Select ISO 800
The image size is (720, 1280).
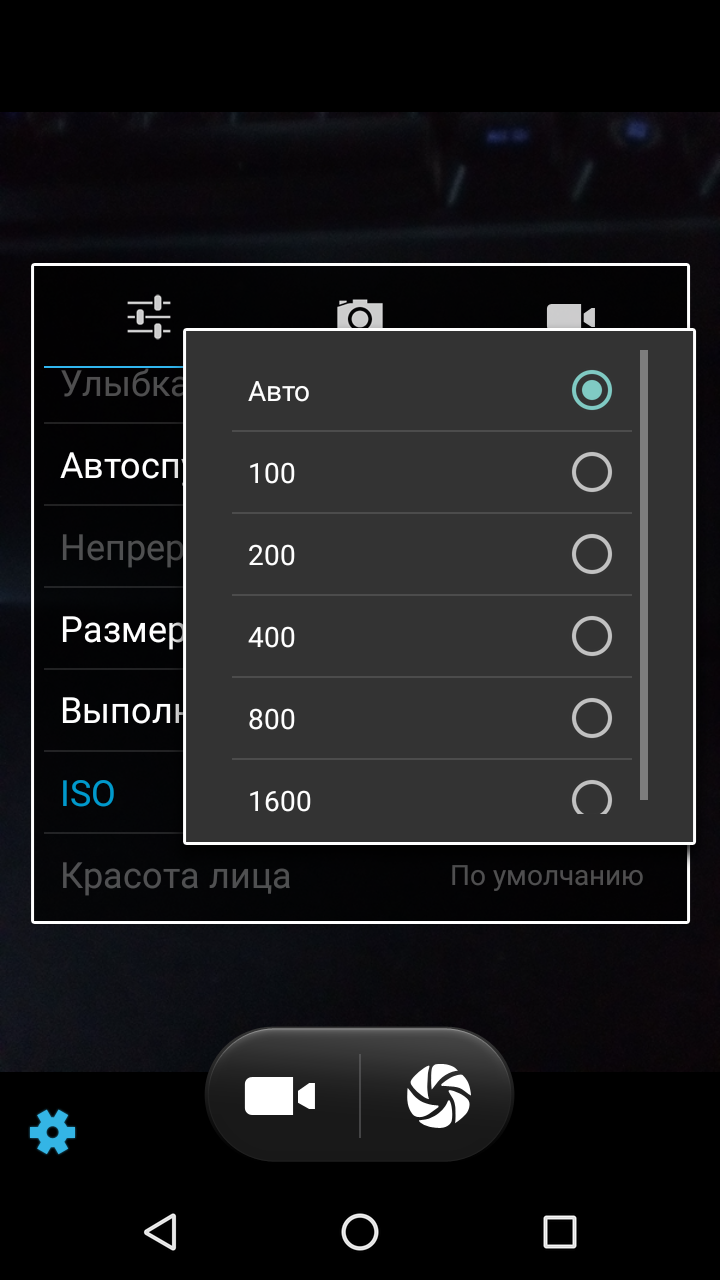pyautogui.click(x=432, y=718)
